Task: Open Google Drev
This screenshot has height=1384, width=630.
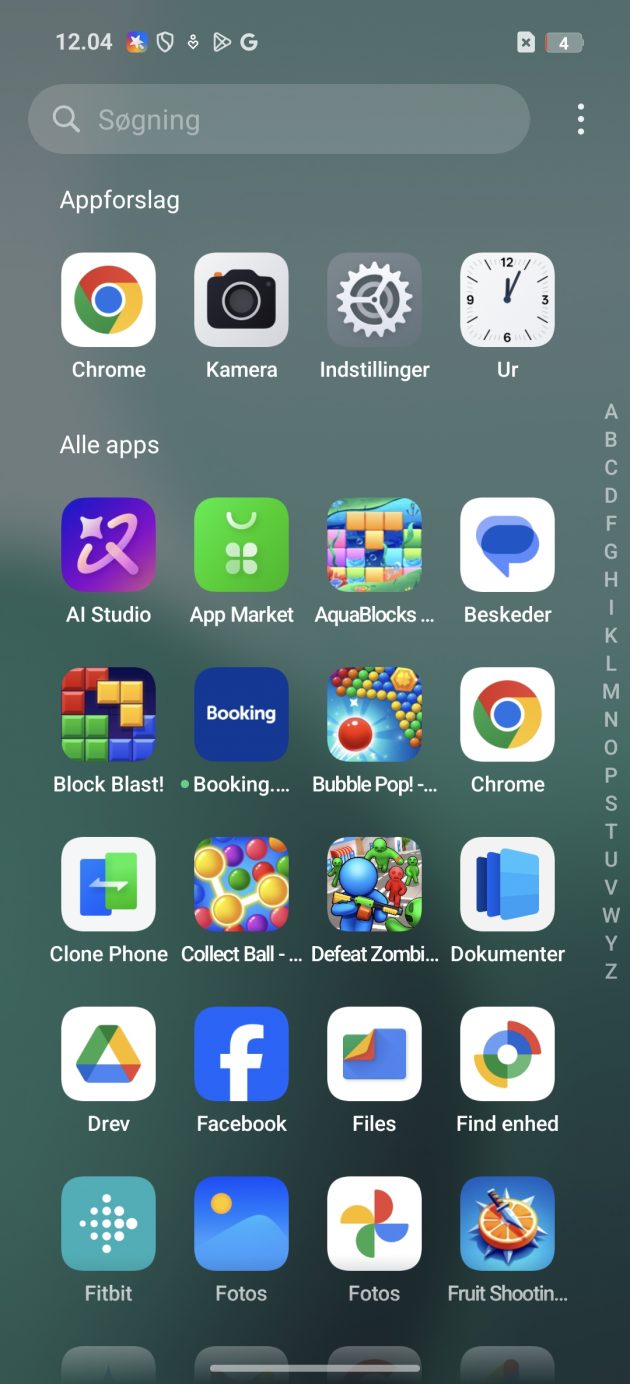Action: [x=108, y=1054]
